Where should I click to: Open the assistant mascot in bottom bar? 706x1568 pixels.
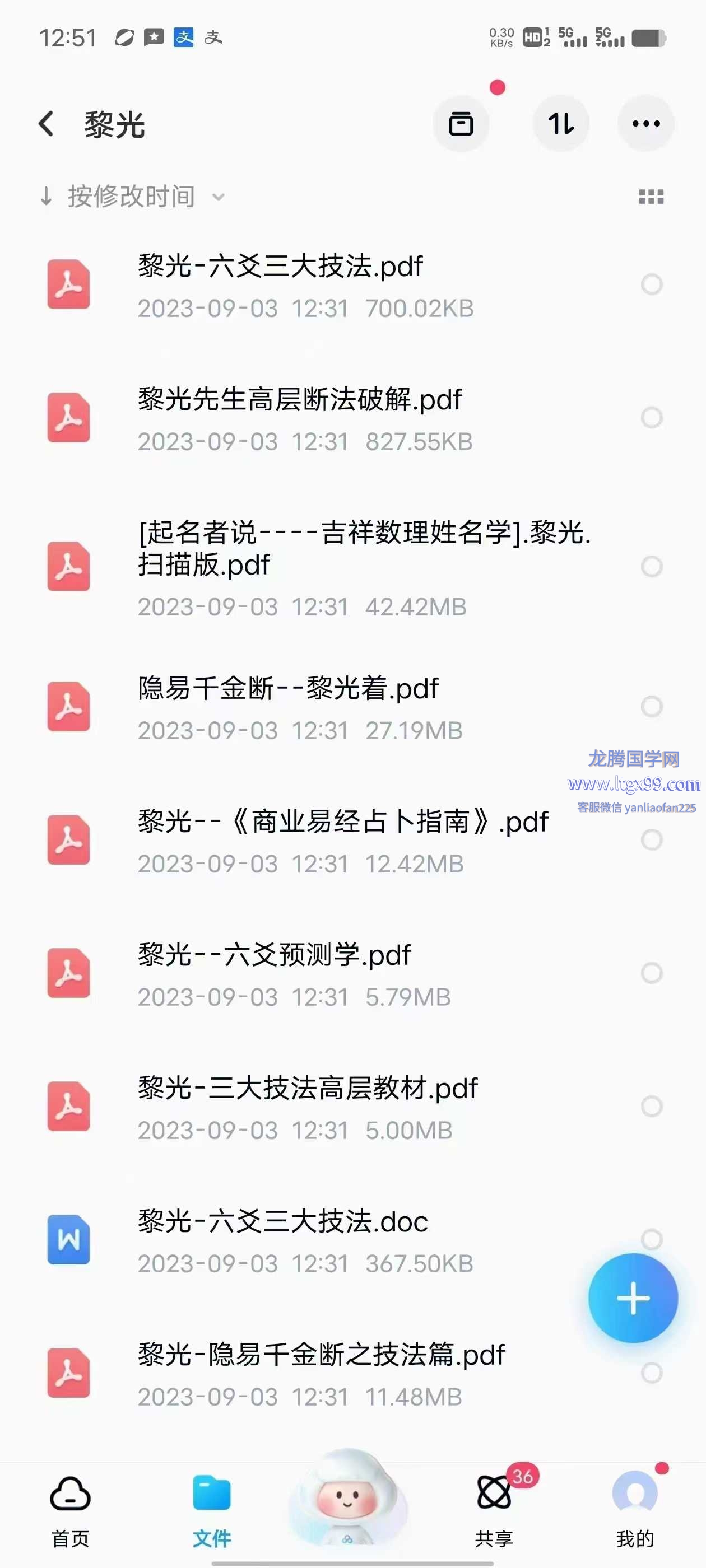click(x=347, y=1499)
